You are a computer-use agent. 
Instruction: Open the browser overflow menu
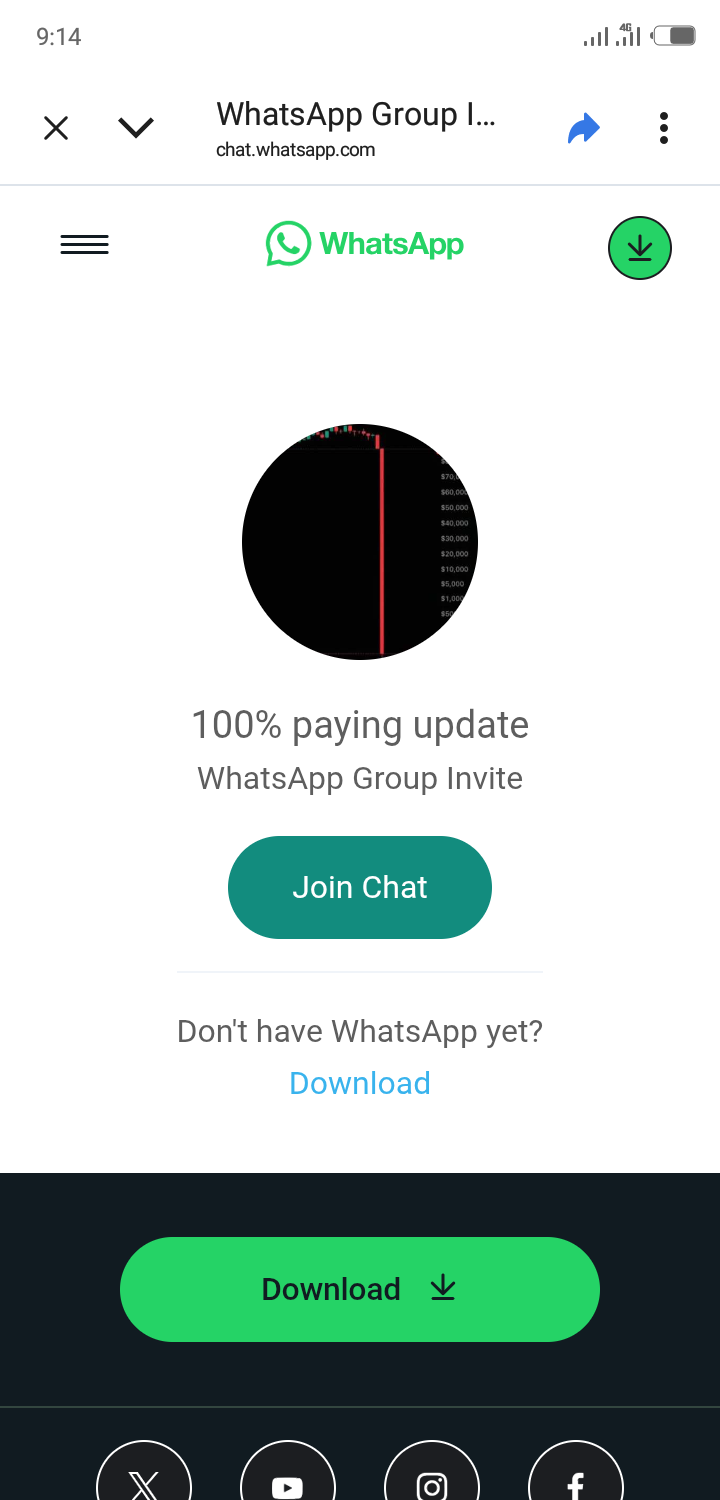[663, 128]
